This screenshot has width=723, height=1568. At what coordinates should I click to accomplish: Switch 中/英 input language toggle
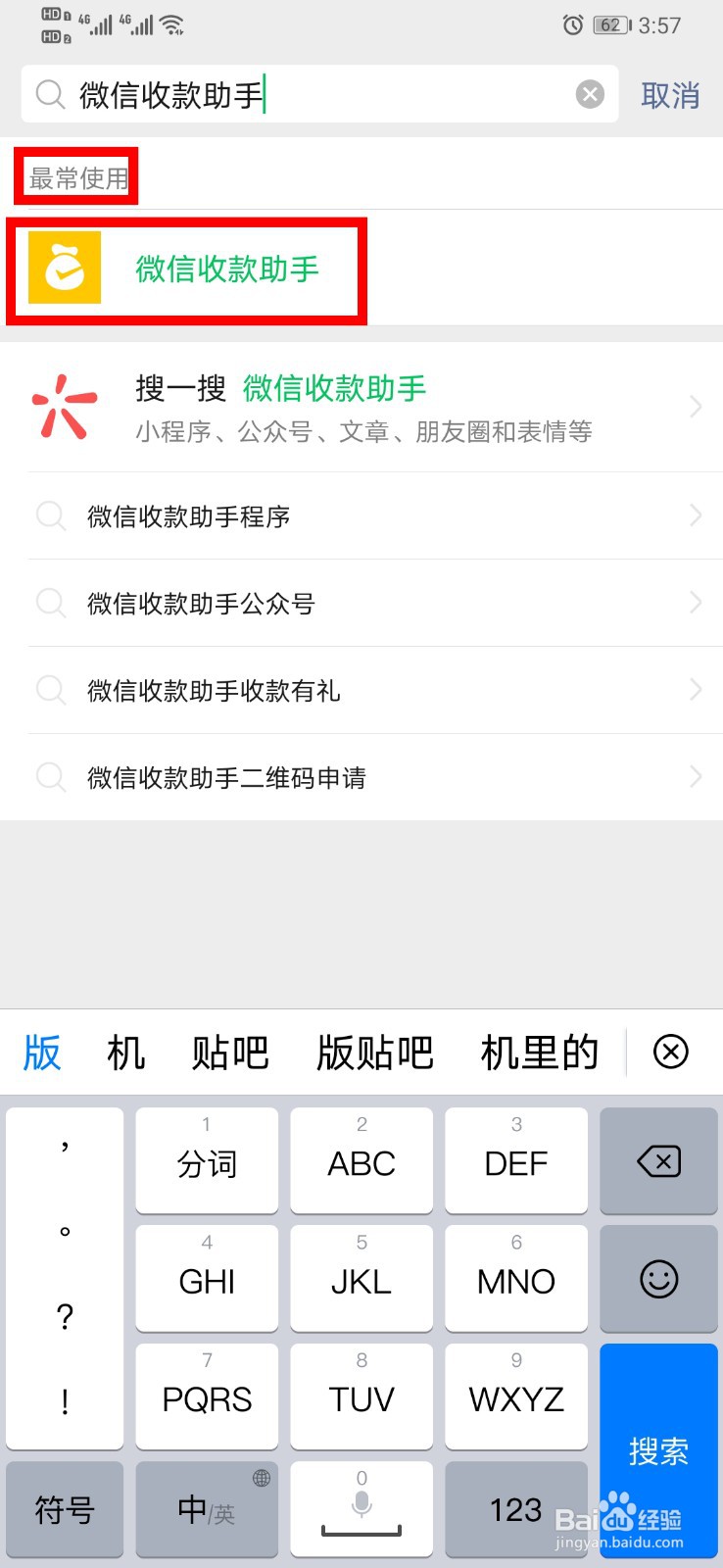[x=206, y=1509]
